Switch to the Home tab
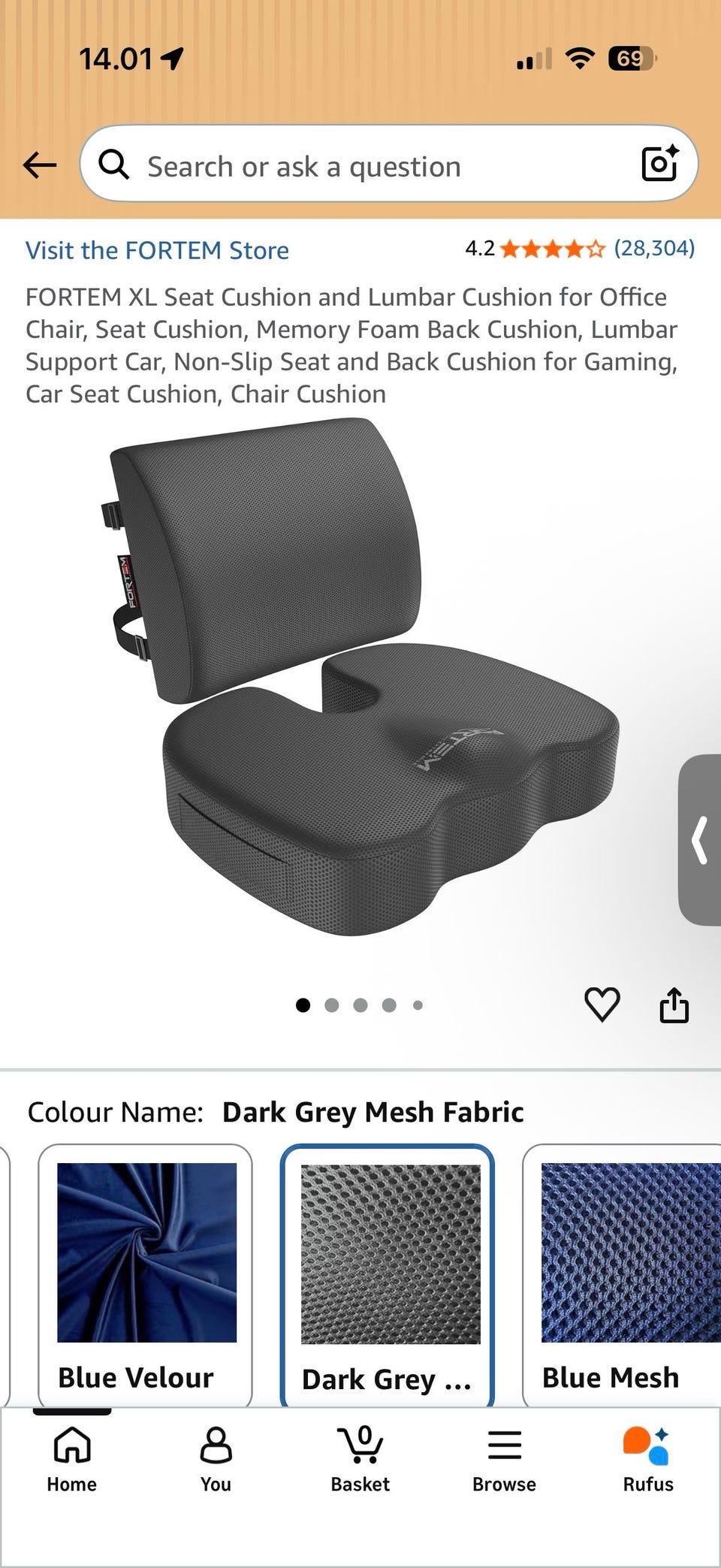721x1568 pixels. (x=72, y=1460)
